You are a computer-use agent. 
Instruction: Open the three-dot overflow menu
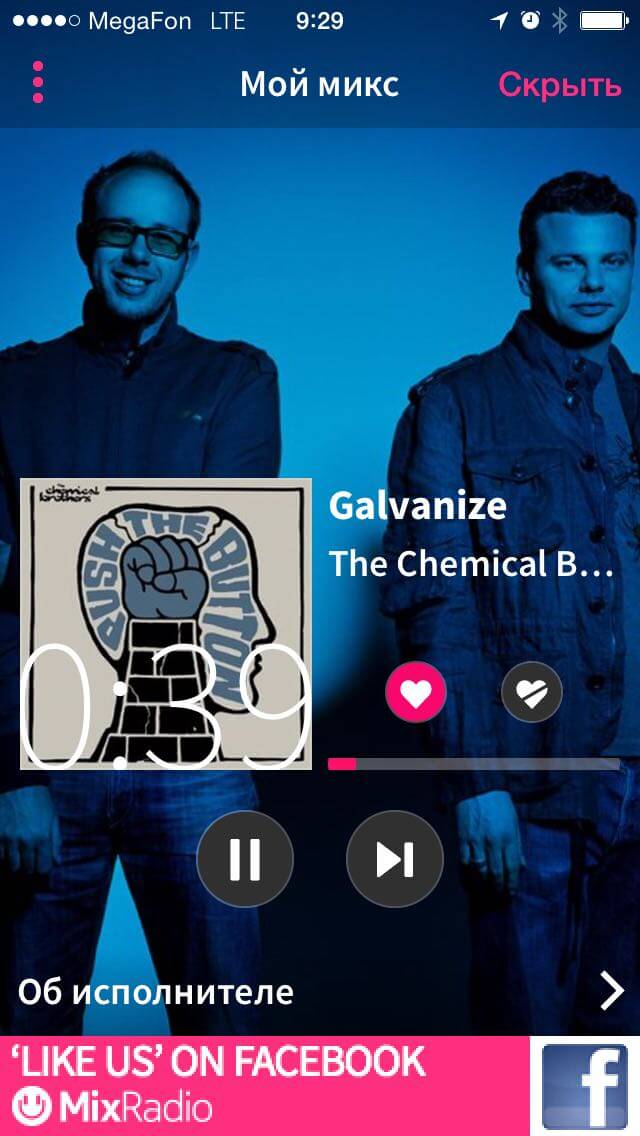point(38,83)
